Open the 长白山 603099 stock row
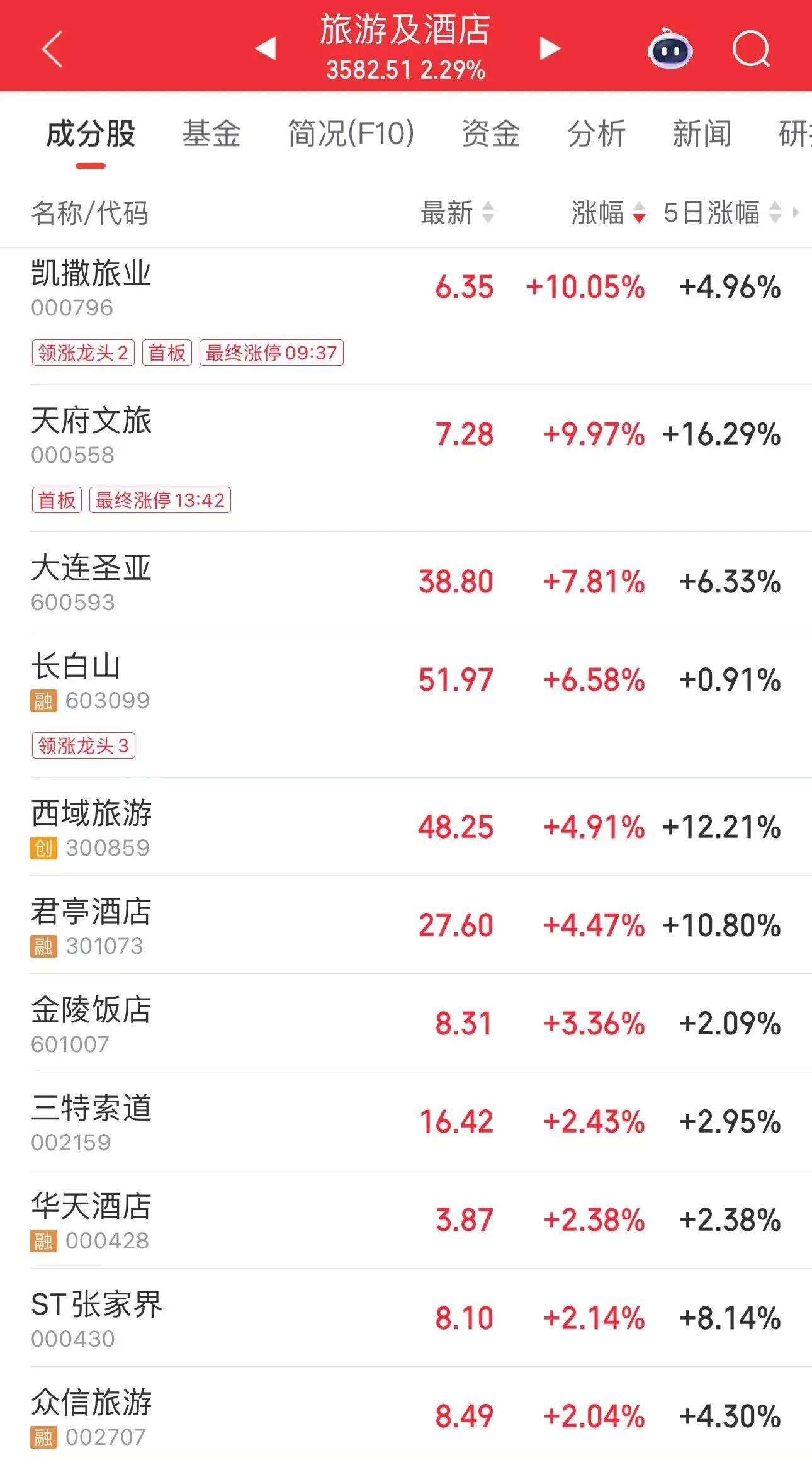Viewport: 812px width, 1460px height. [x=406, y=704]
